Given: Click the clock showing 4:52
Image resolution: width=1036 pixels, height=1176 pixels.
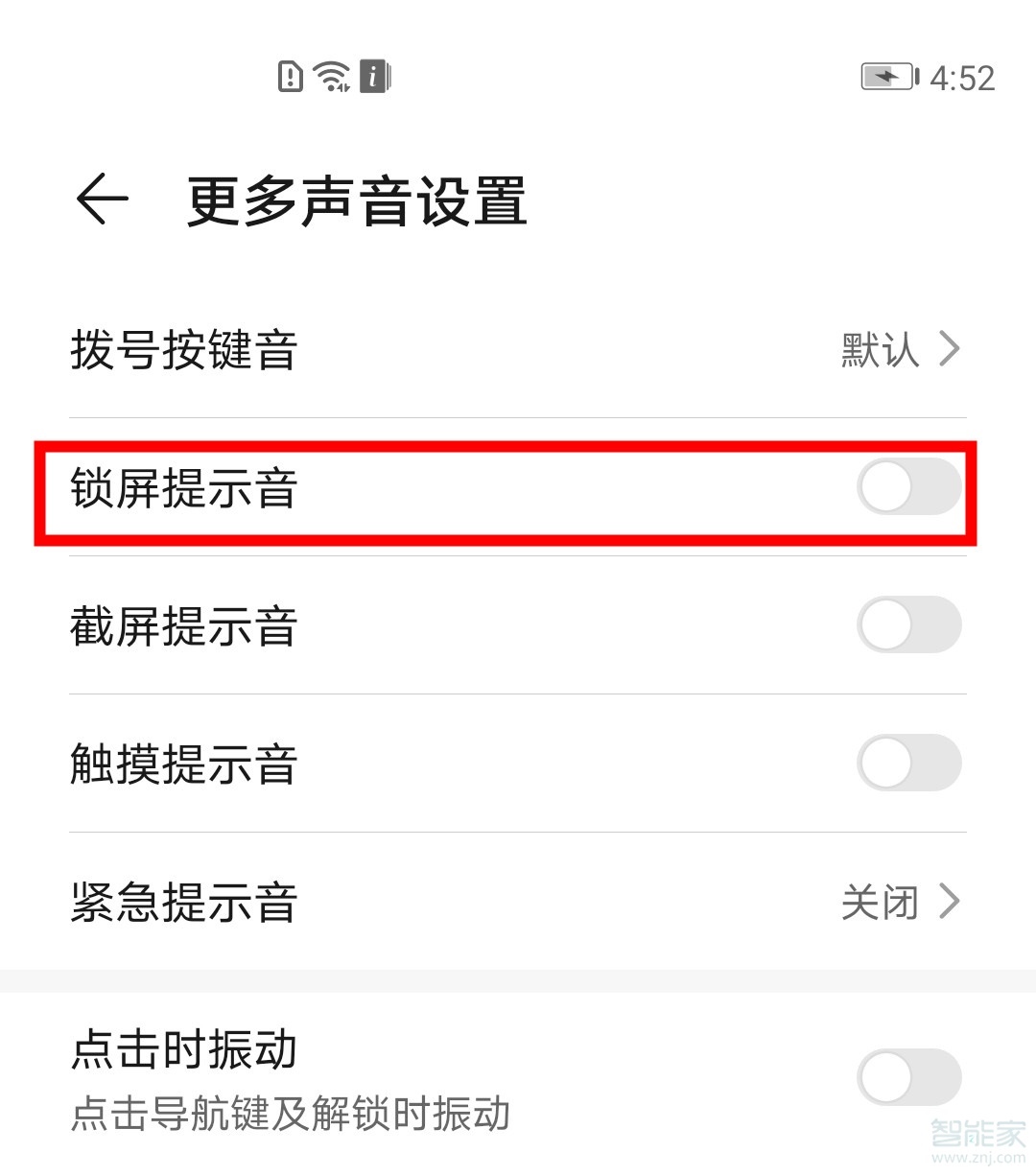Looking at the screenshot, I should click(962, 78).
